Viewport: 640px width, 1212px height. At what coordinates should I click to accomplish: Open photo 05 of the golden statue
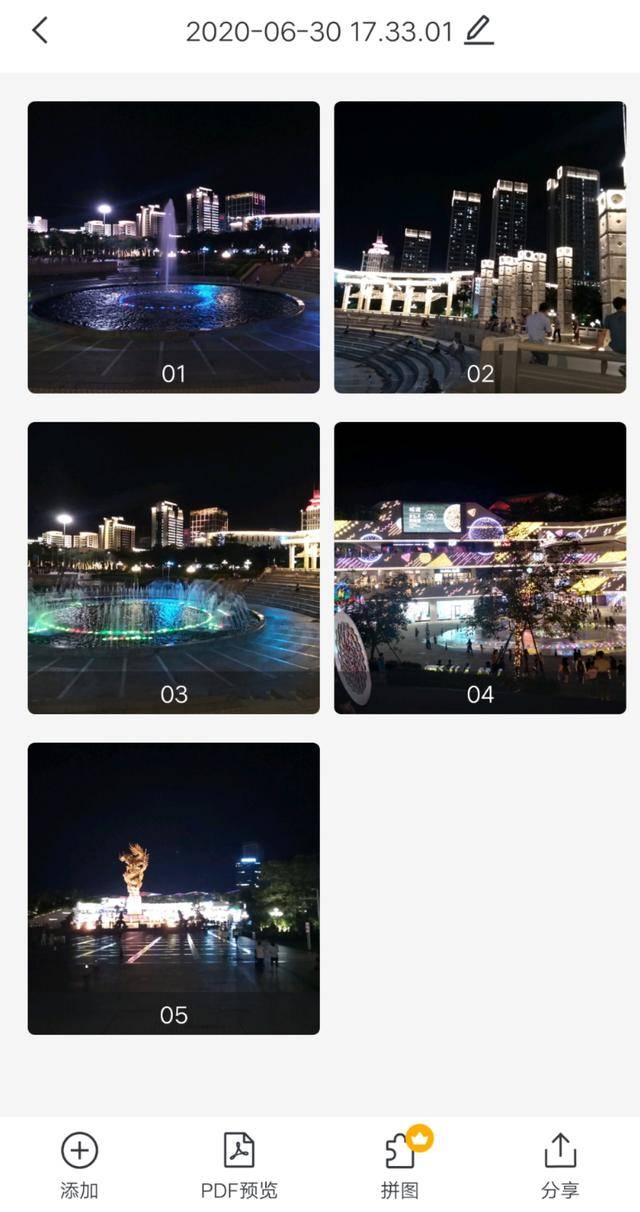[174, 889]
